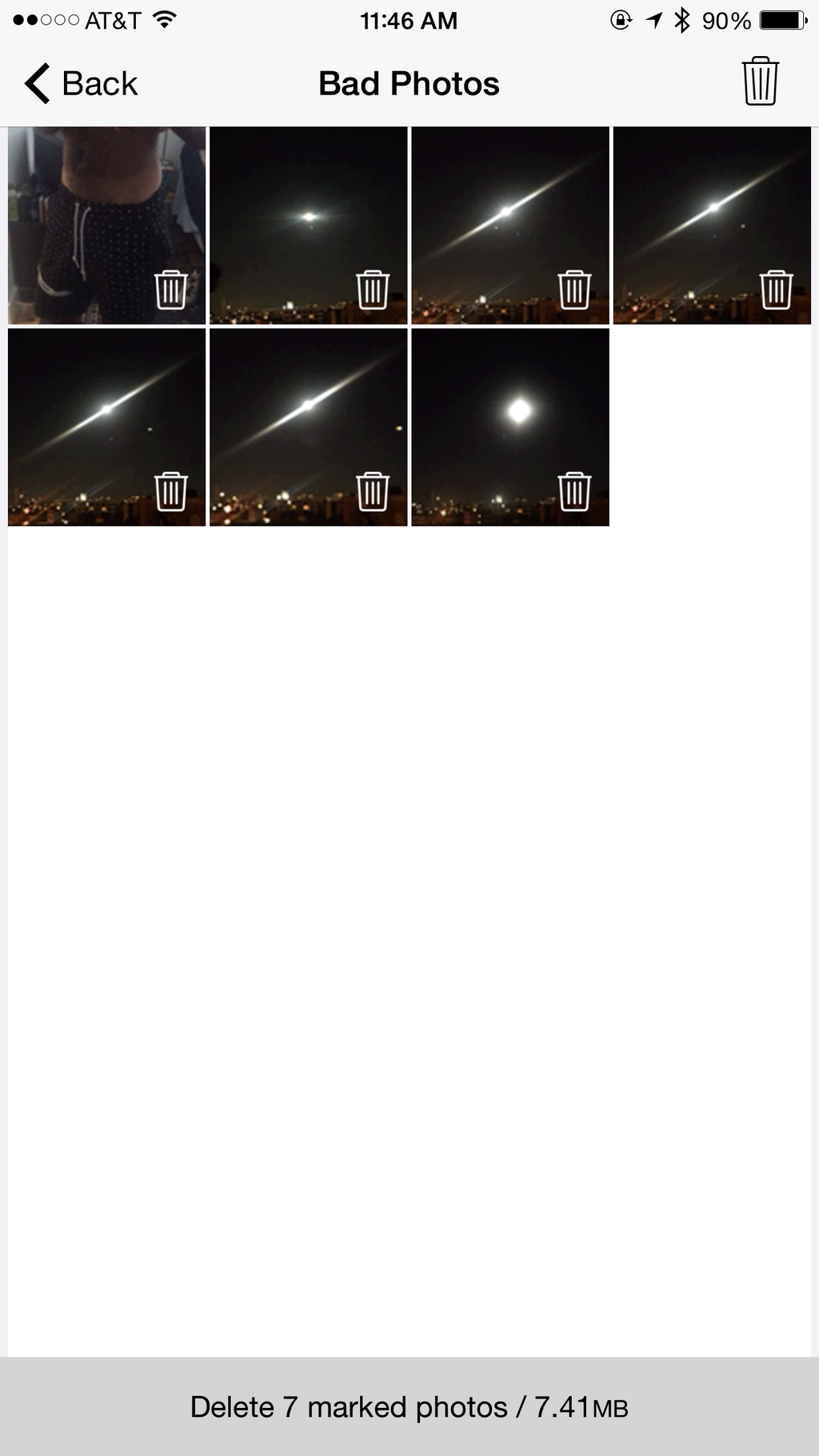Open the photo of person in dotted pants

(106, 225)
